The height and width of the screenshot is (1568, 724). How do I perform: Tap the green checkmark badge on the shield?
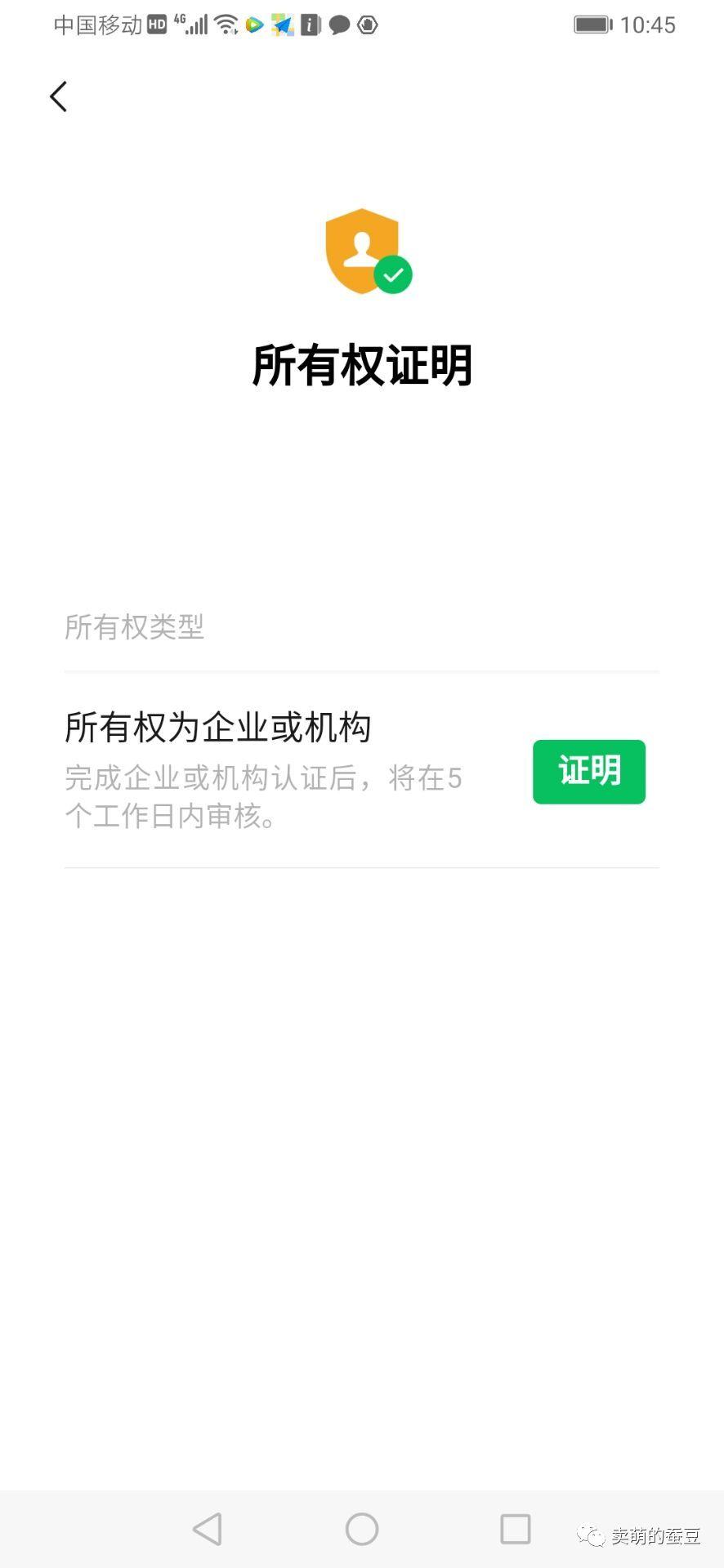coord(394,274)
